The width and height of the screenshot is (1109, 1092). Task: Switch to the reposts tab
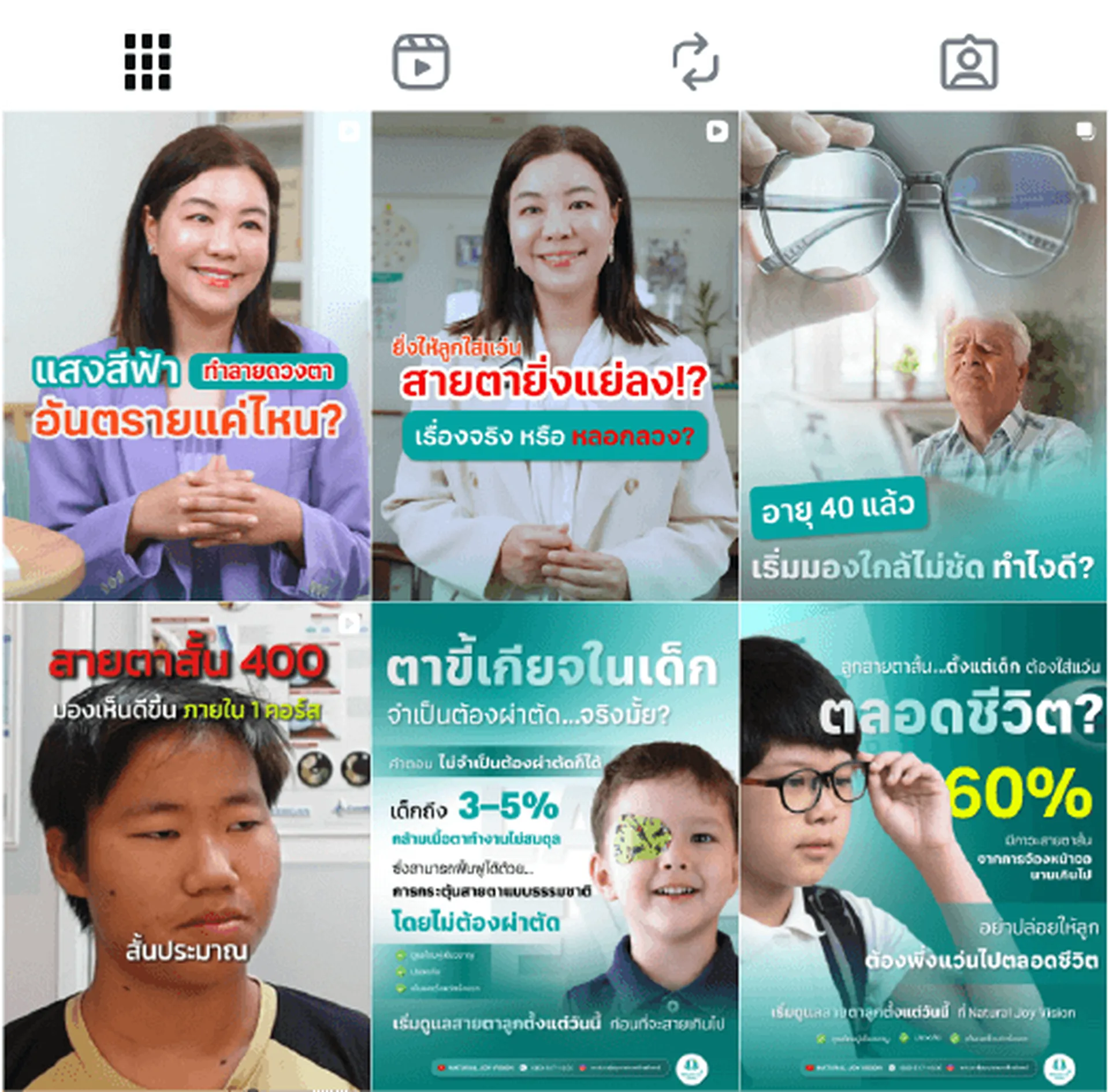[x=695, y=62]
